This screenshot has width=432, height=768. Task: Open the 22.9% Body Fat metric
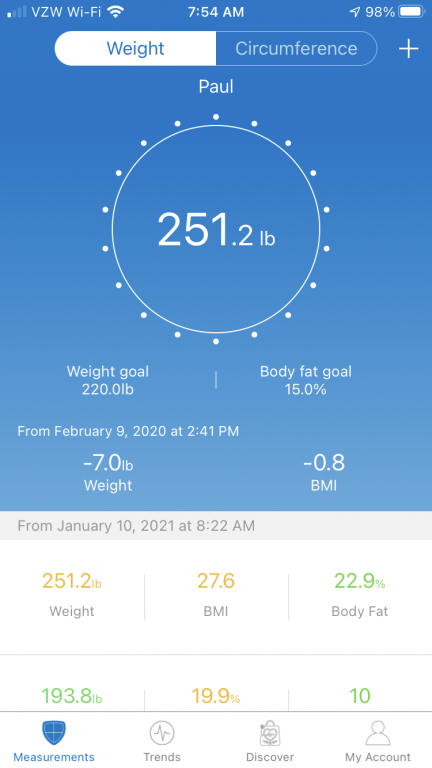click(360, 597)
